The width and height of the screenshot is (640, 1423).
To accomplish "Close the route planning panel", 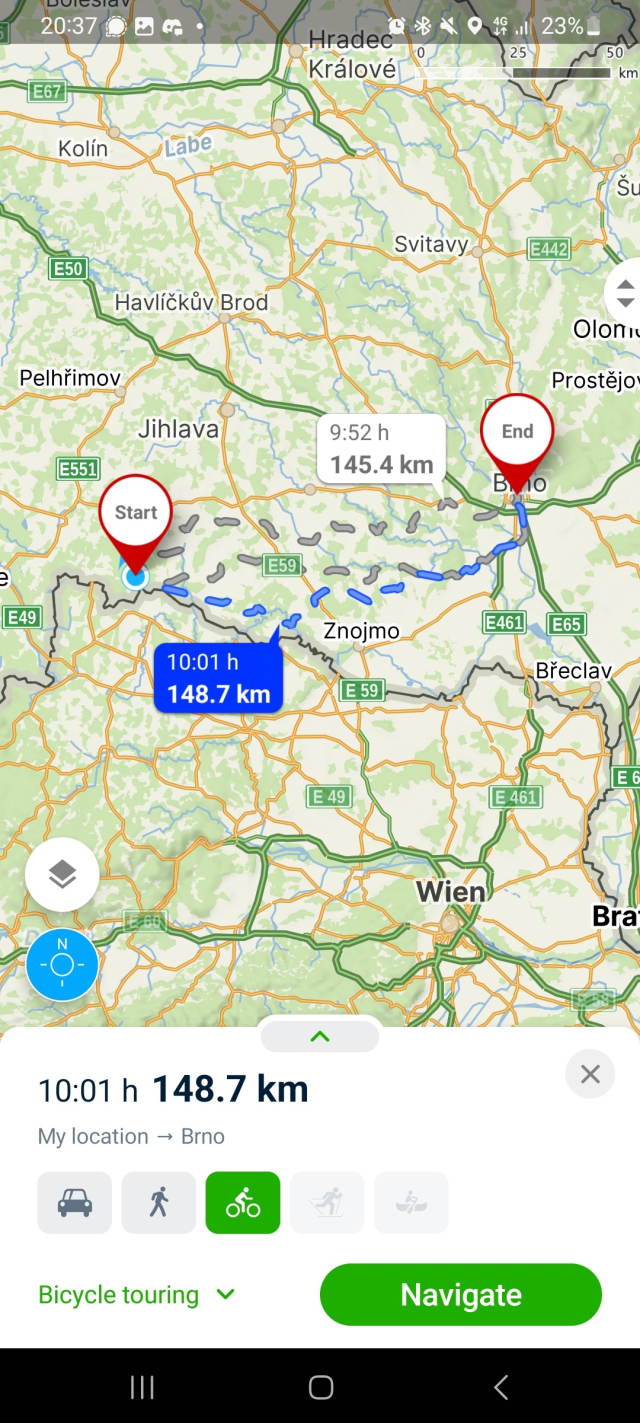I will [x=590, y=1074].
